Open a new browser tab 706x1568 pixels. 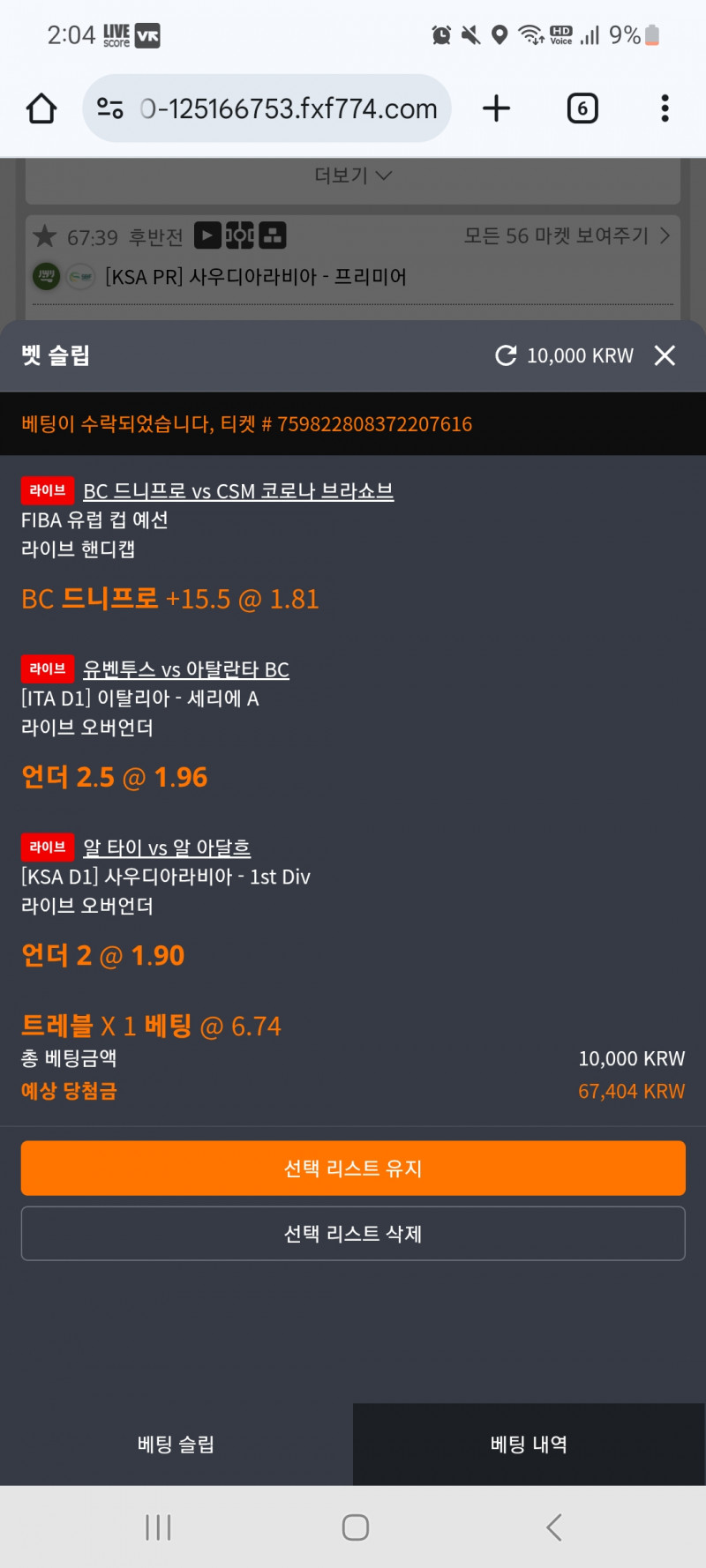tap(497, 108)
